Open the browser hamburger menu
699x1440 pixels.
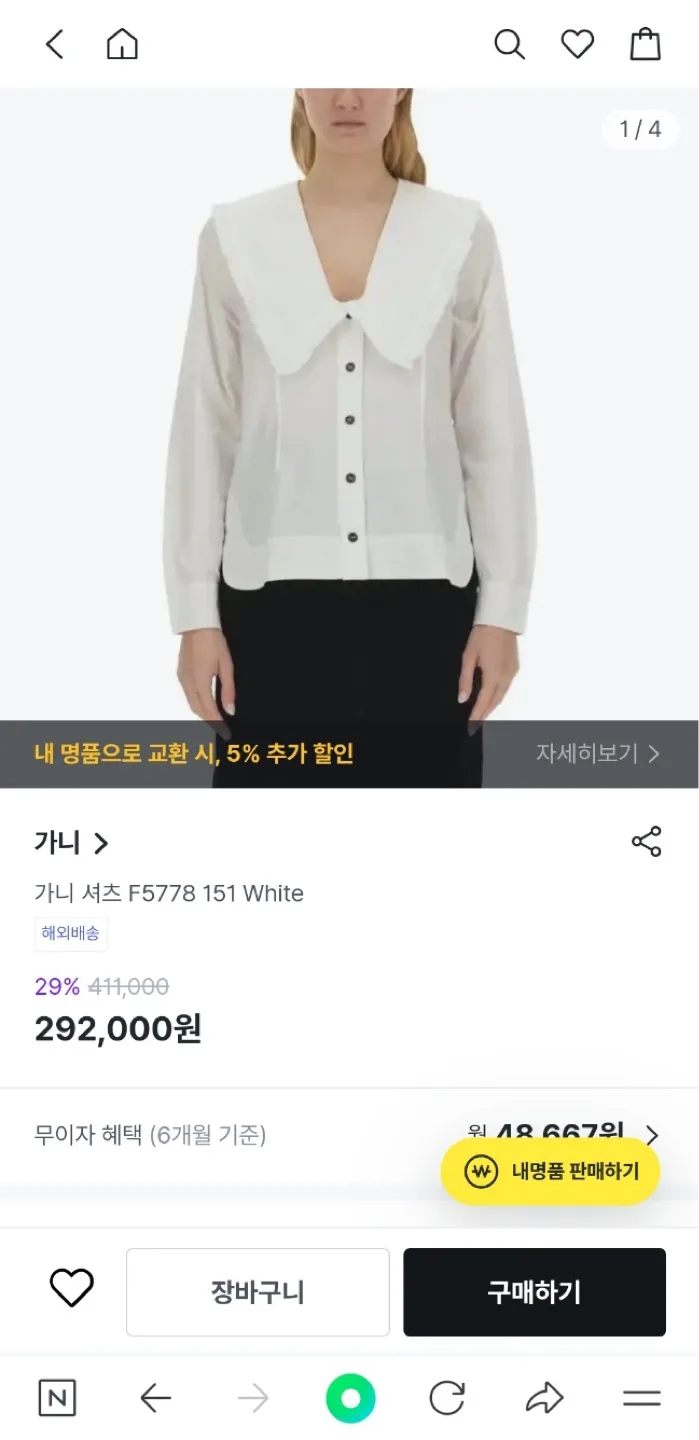[x=641, y=1398]
